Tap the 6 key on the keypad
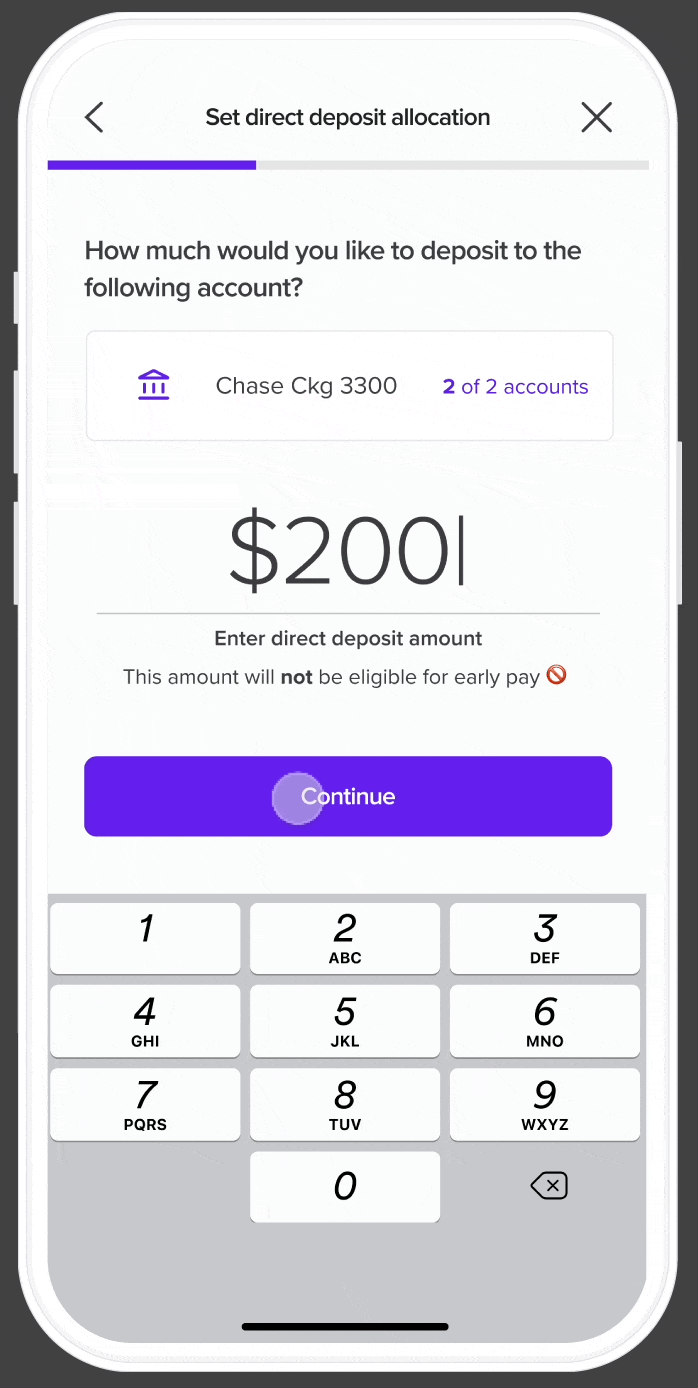 tap(545, 1021)
